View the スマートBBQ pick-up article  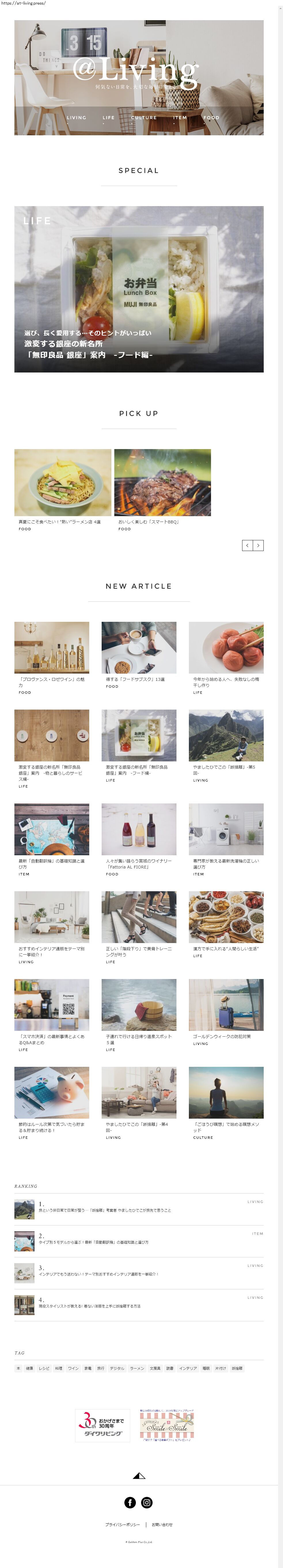coord(162,483)
